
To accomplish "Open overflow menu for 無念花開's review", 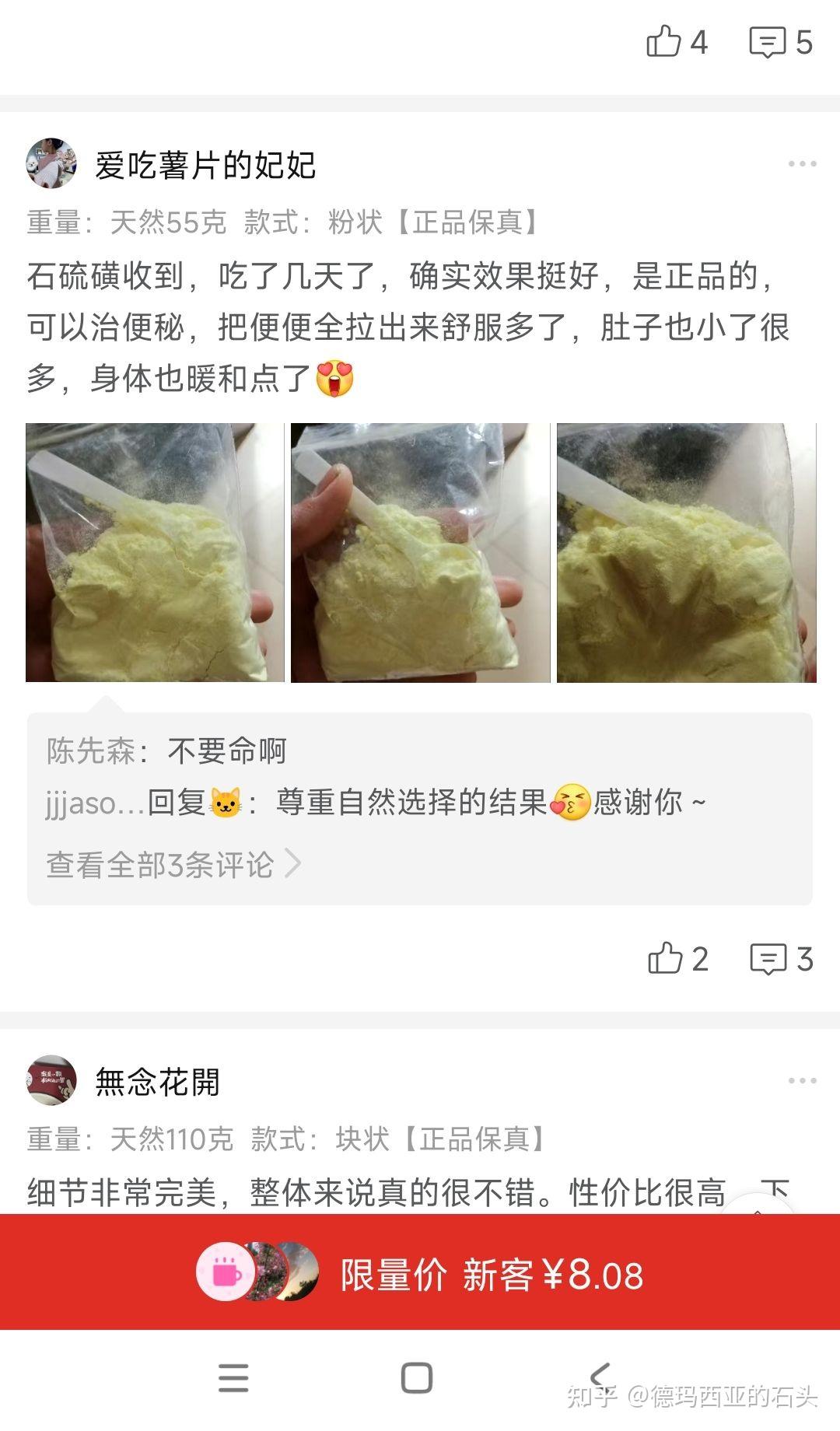I will coord(802,1081).
